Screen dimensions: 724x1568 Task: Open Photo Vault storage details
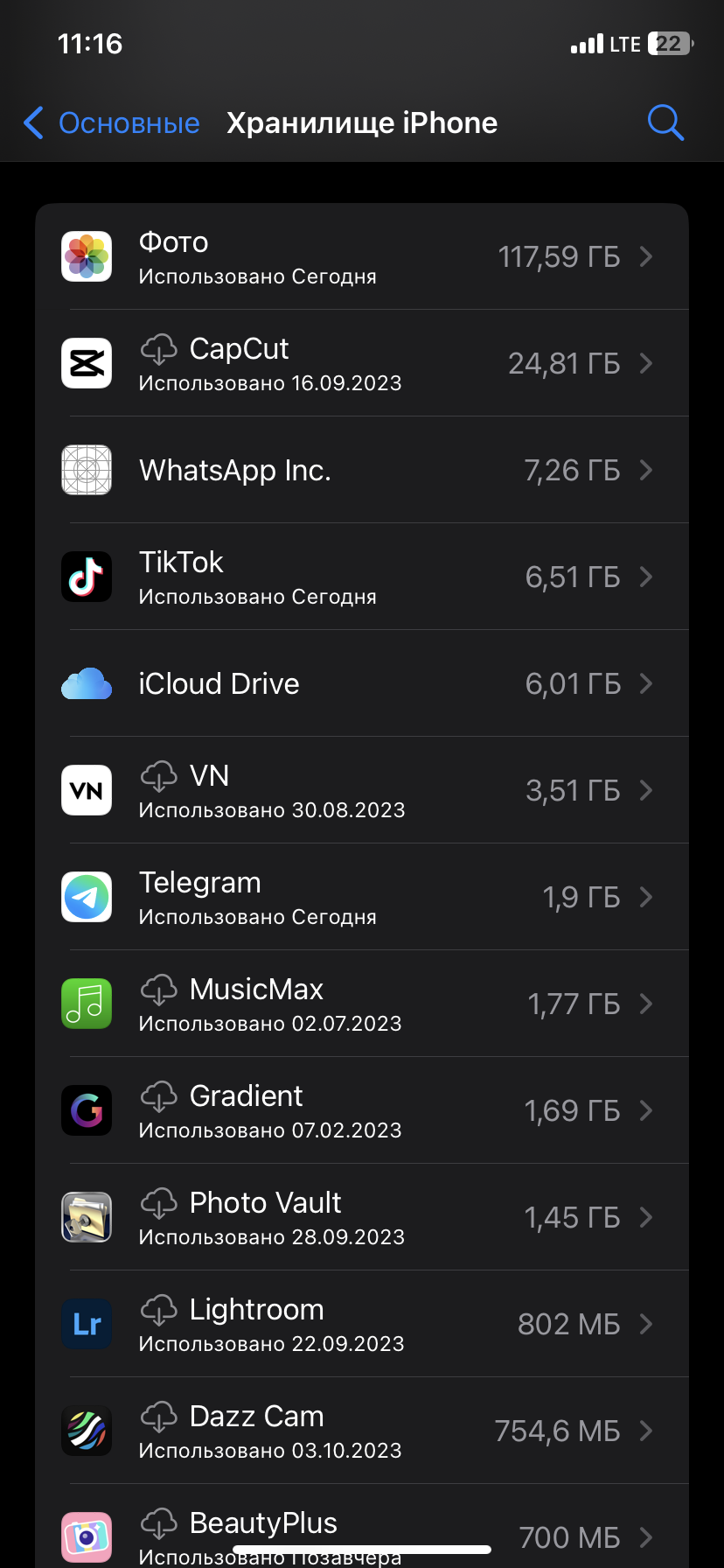[362, 1218]
